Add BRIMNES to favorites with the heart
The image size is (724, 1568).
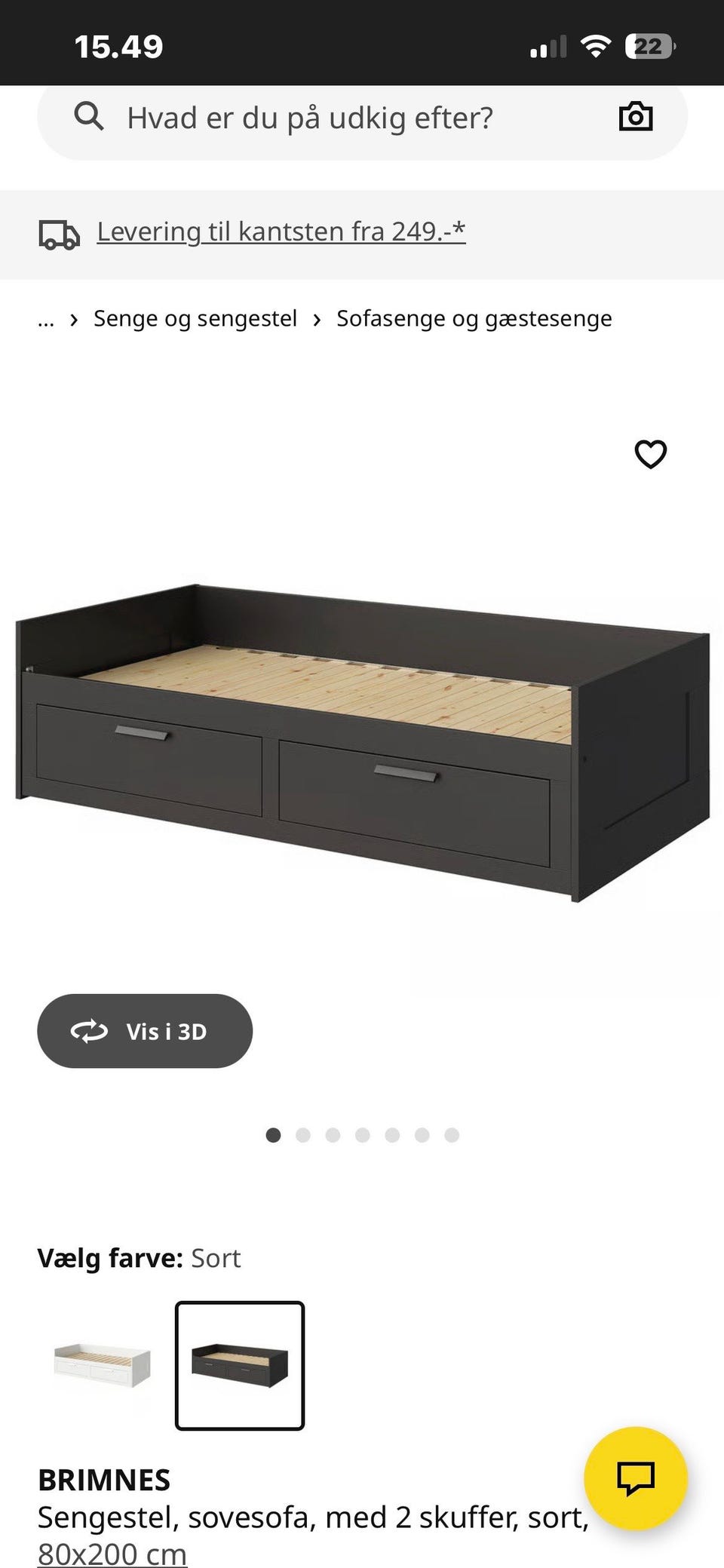point(651,454)
